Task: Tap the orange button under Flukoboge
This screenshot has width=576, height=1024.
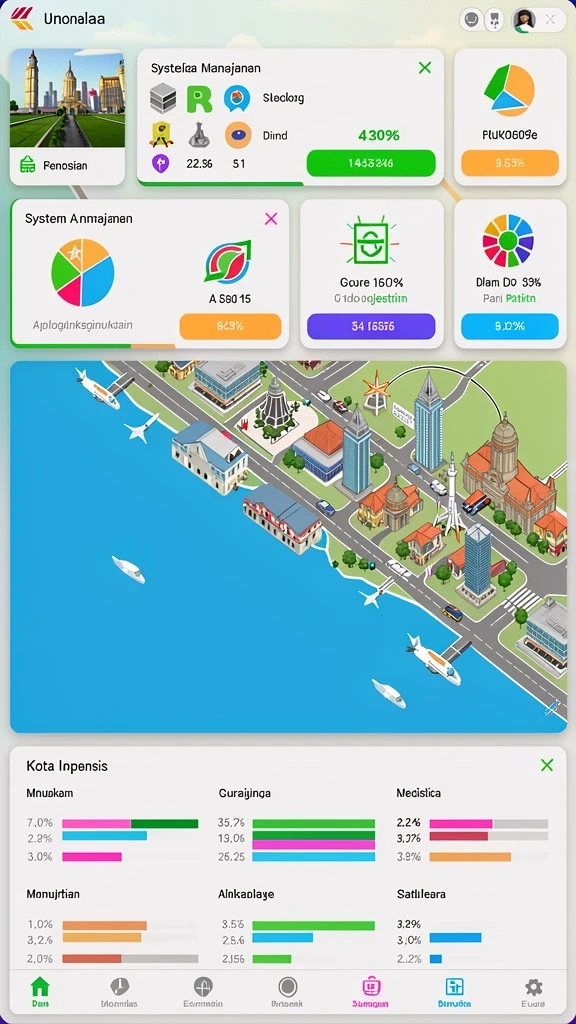Action: point(510,163)
